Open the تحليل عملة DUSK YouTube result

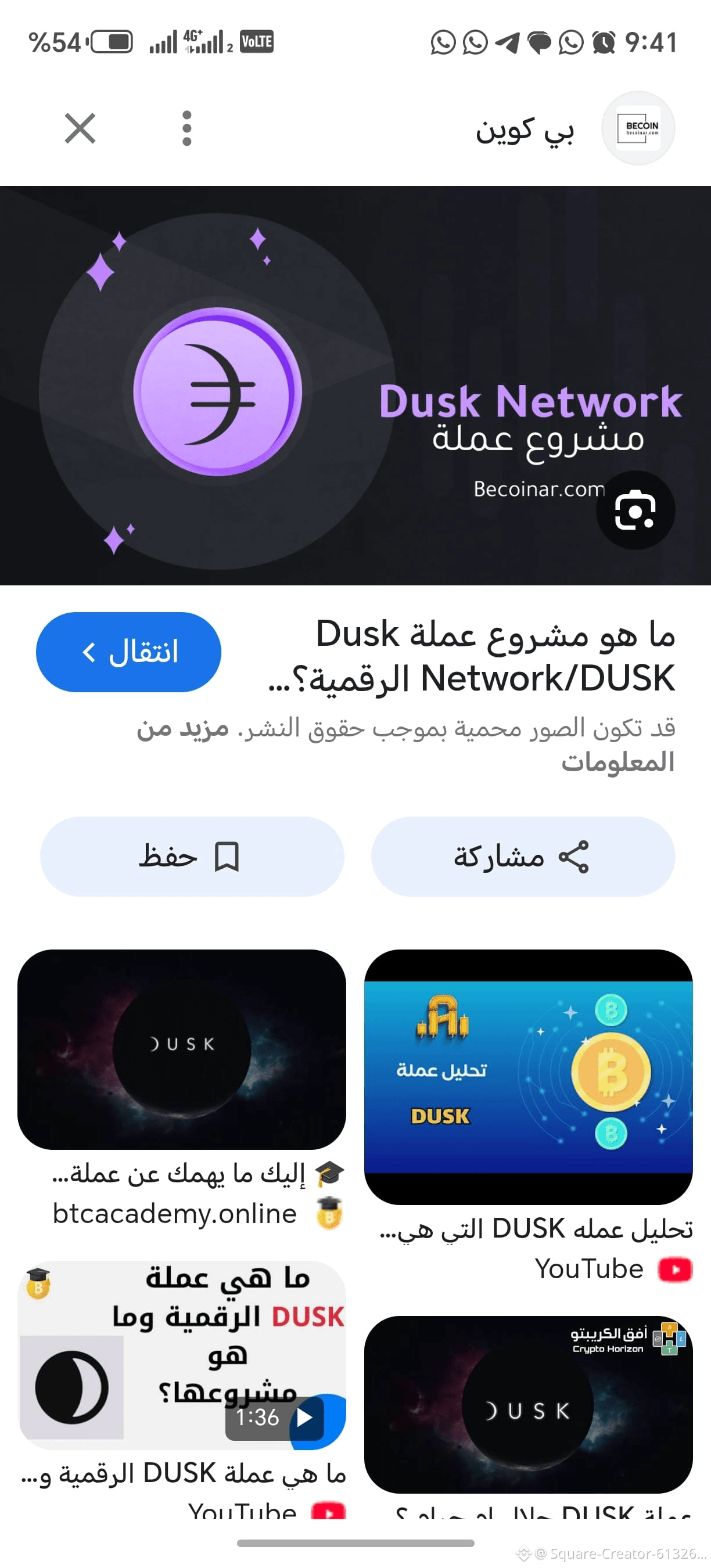click(x=529, y=1076)
